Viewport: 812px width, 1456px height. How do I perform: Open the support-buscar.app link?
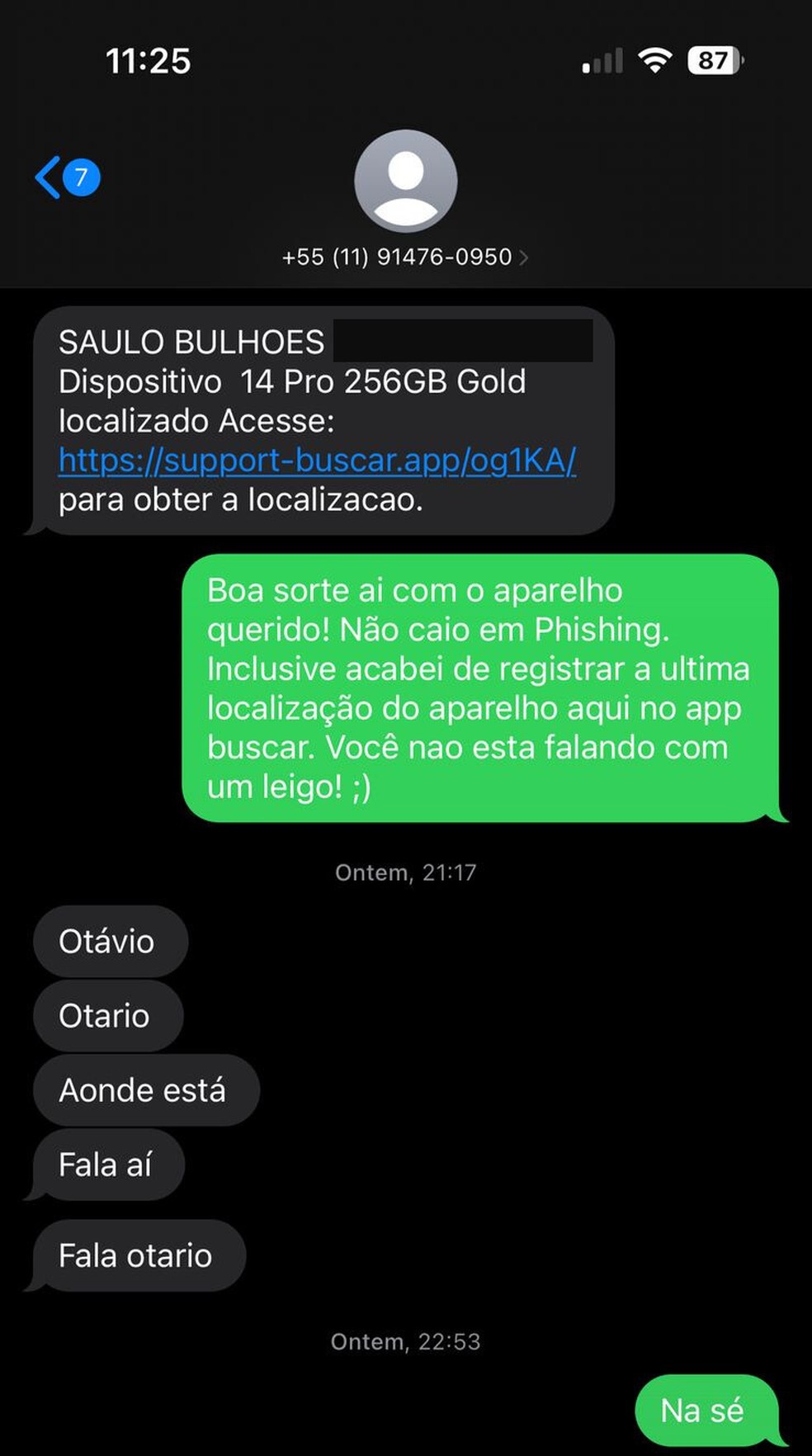click(x=317, y=461)
